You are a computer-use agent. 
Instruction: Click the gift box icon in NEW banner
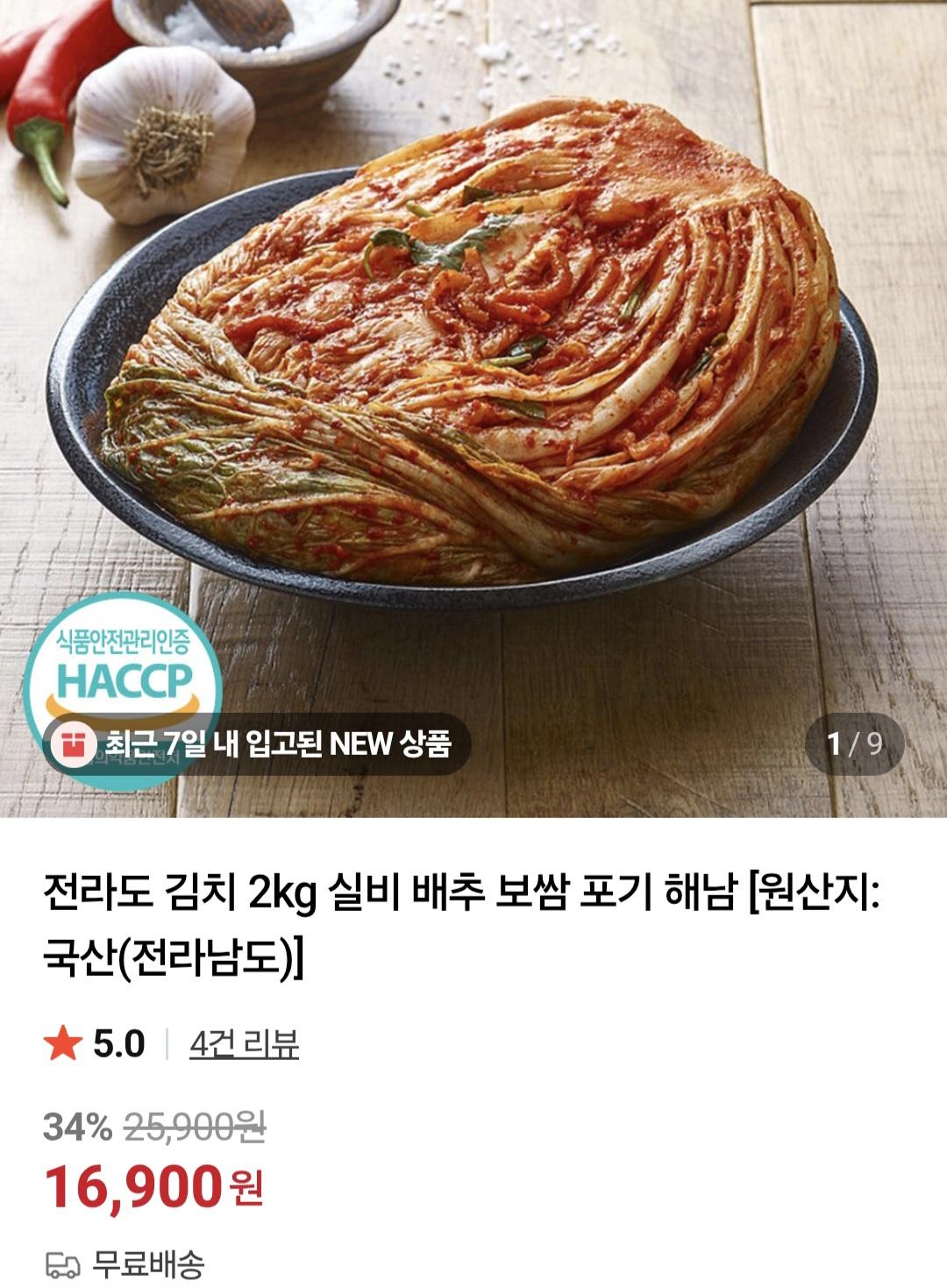click(x=75, y=743)
